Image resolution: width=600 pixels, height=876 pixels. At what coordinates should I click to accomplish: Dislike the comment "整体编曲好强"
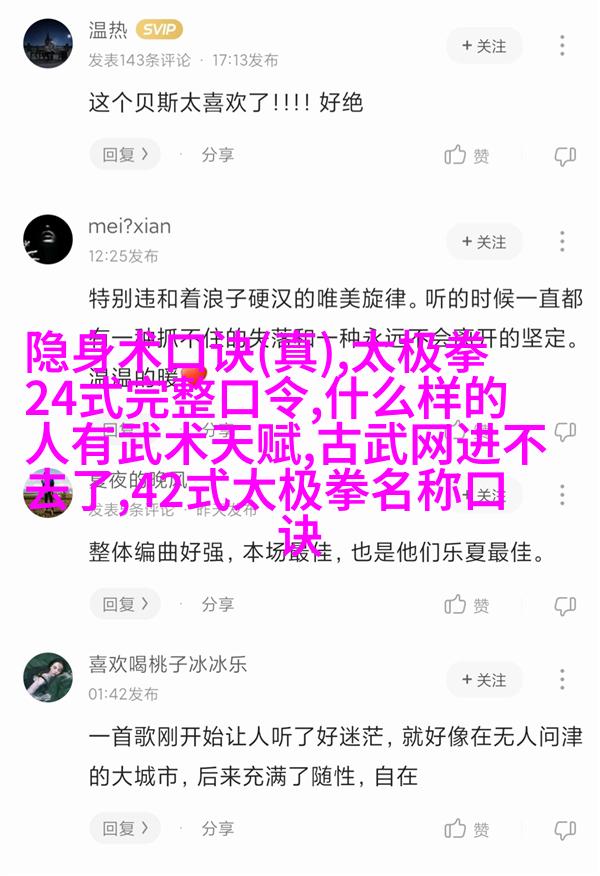point(565,605)
